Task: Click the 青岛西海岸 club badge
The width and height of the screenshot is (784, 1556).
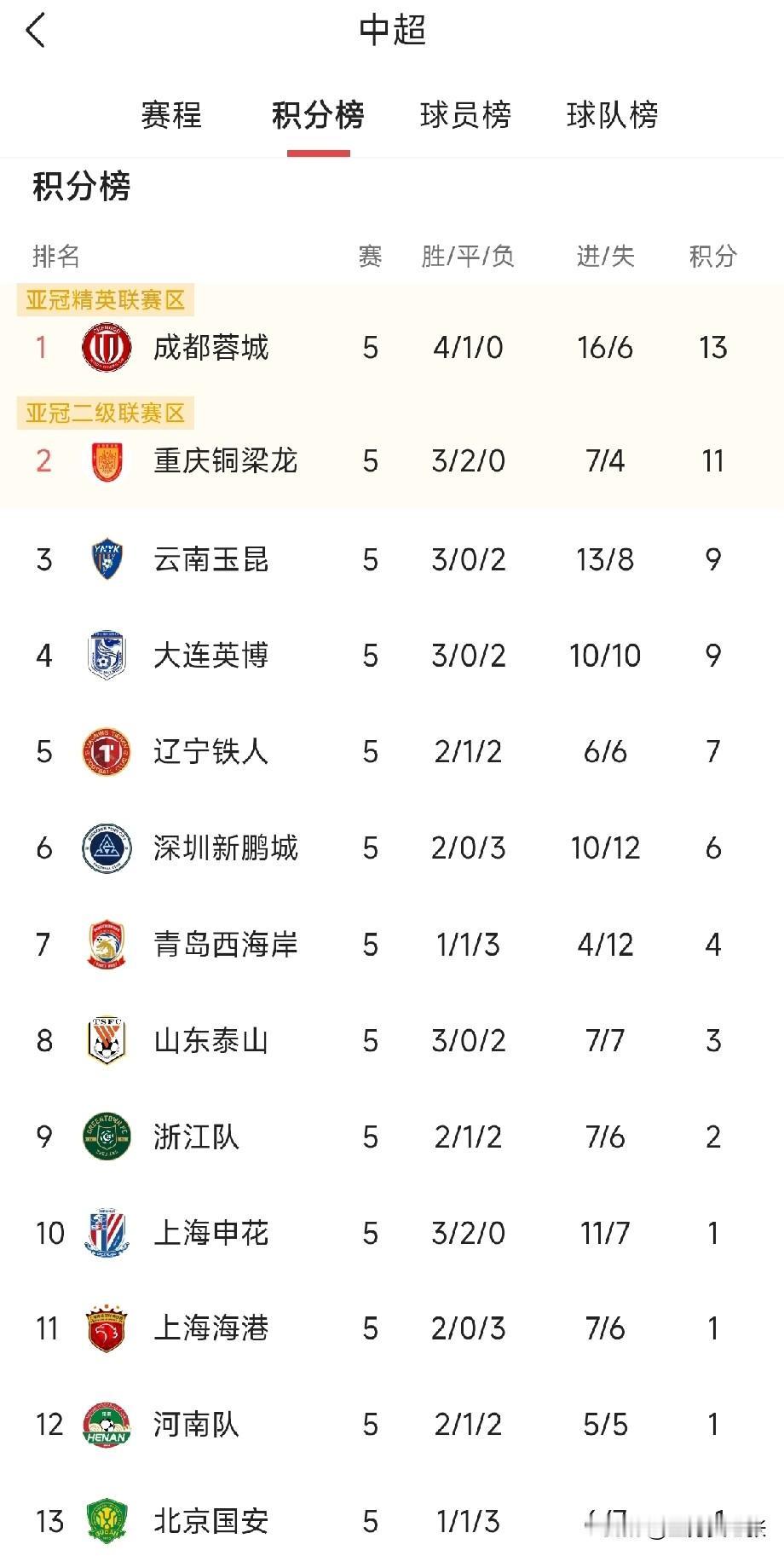Action: [106, 944]
